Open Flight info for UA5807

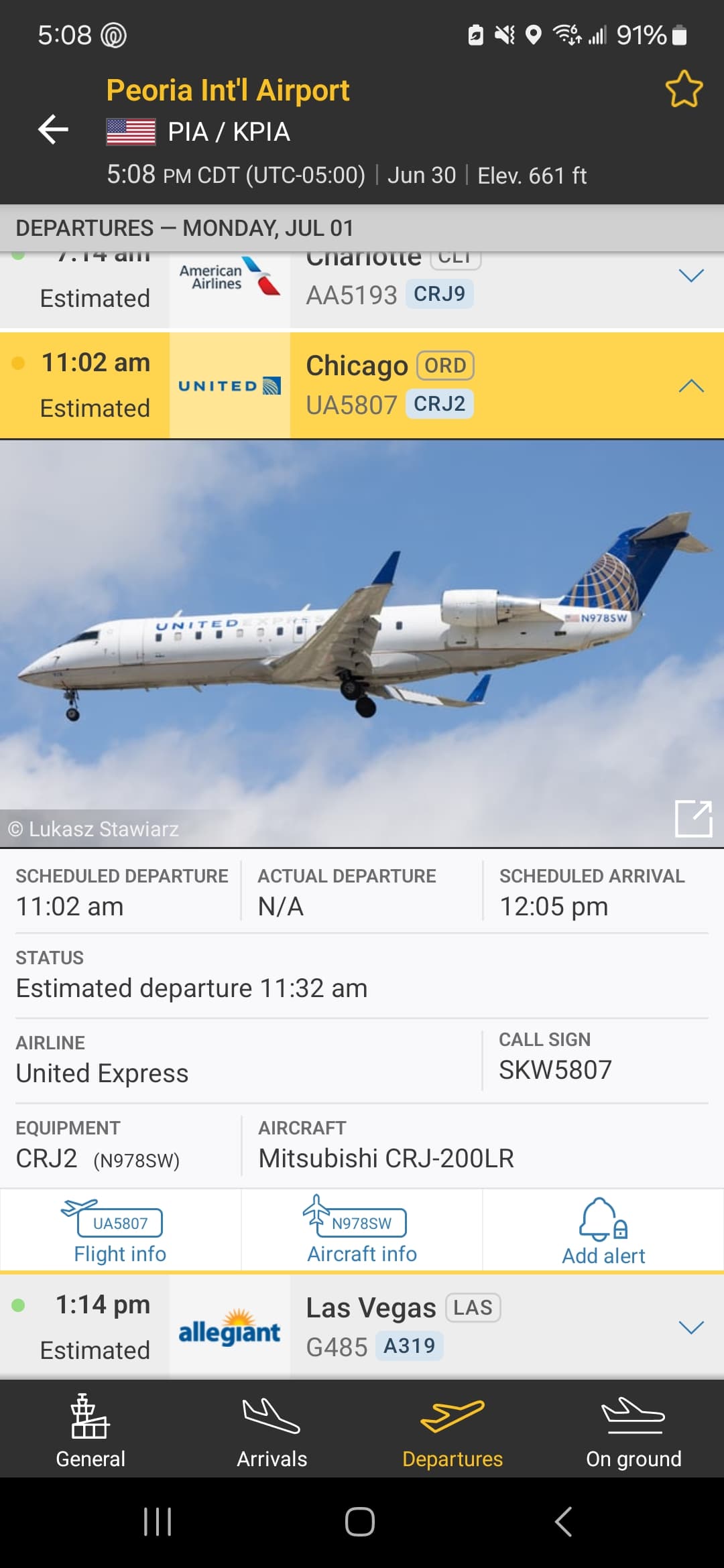pos(120,1232)
